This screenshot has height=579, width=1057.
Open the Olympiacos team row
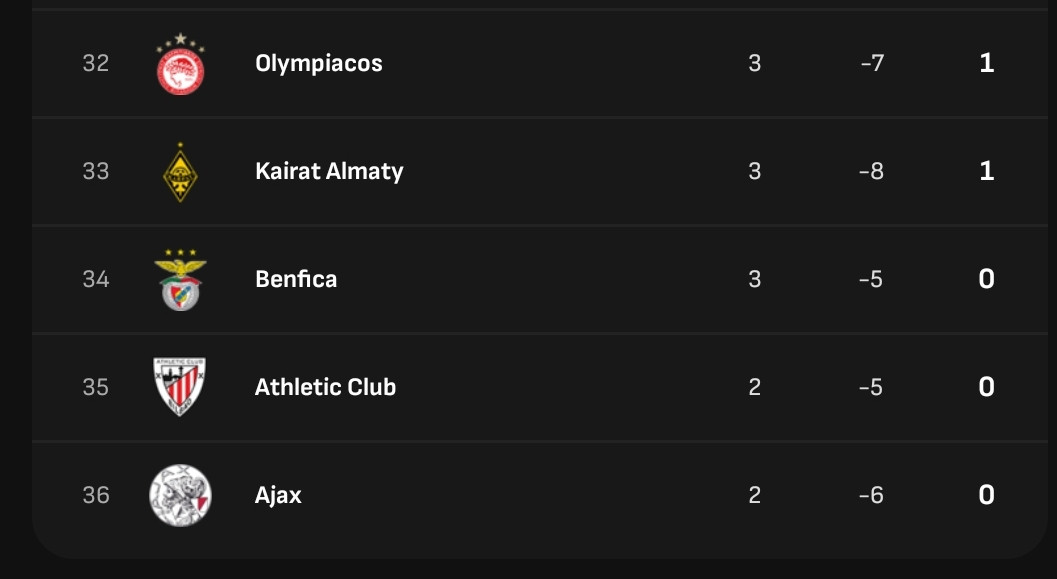[x=319, y=63]
